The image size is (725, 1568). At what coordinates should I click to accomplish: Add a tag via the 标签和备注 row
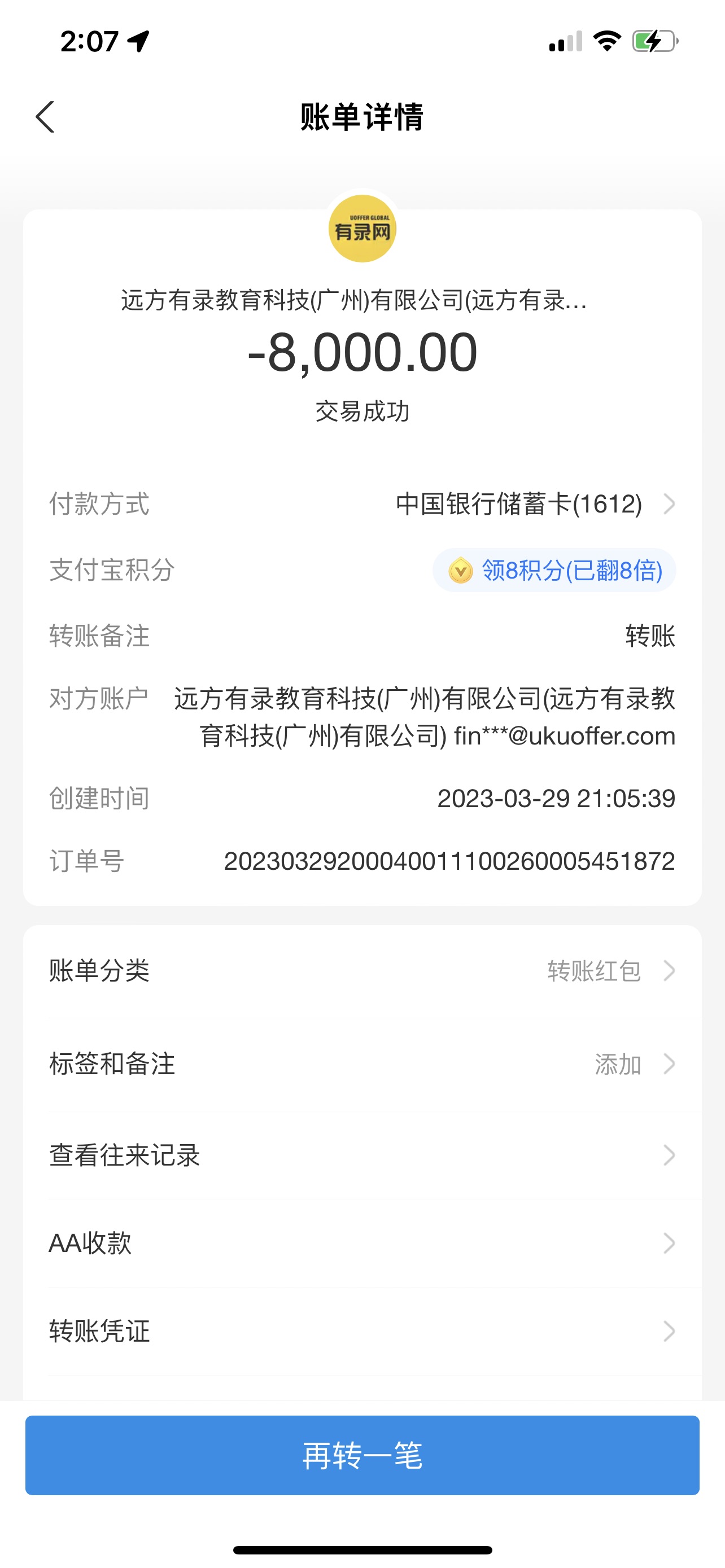click(x=362, y=1064)
